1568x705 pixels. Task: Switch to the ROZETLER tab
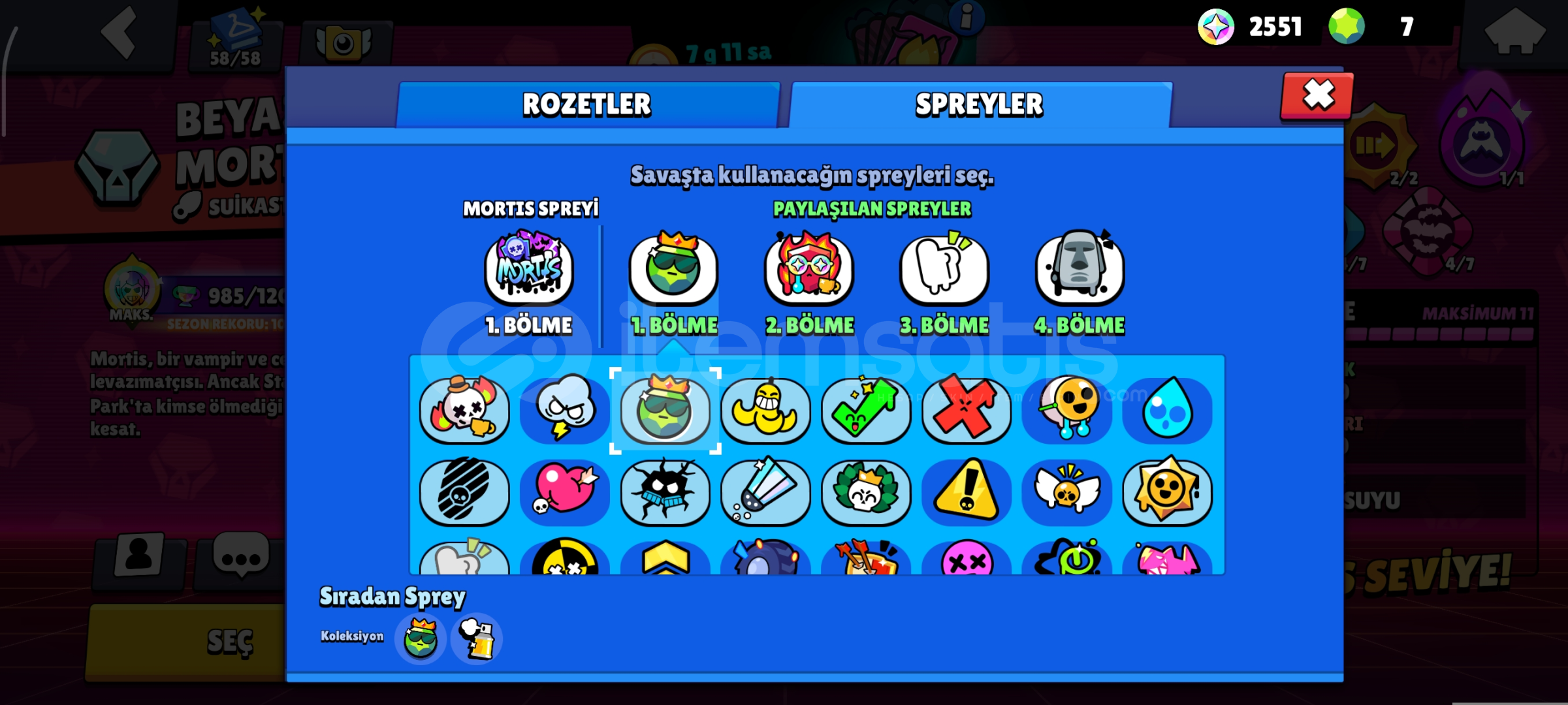pyautogui.click(x=587, y=104)
